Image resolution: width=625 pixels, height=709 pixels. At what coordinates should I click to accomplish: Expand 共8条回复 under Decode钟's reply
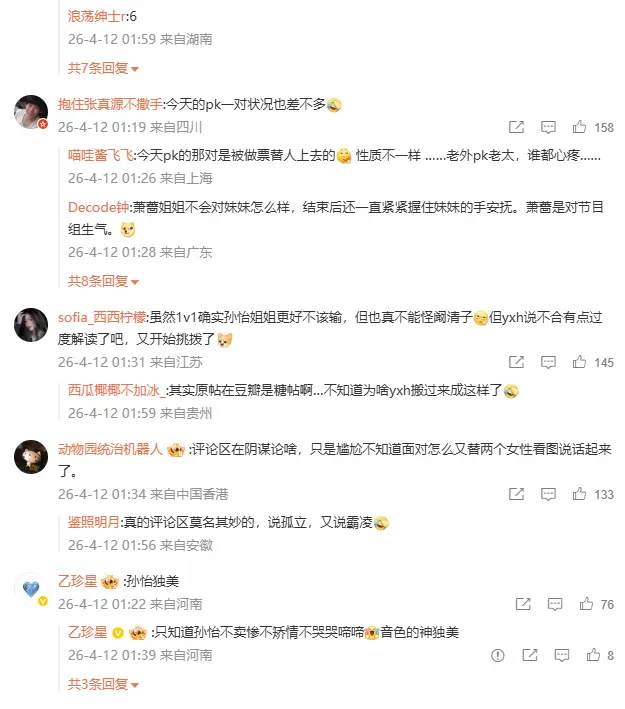(x=103, y=281)
